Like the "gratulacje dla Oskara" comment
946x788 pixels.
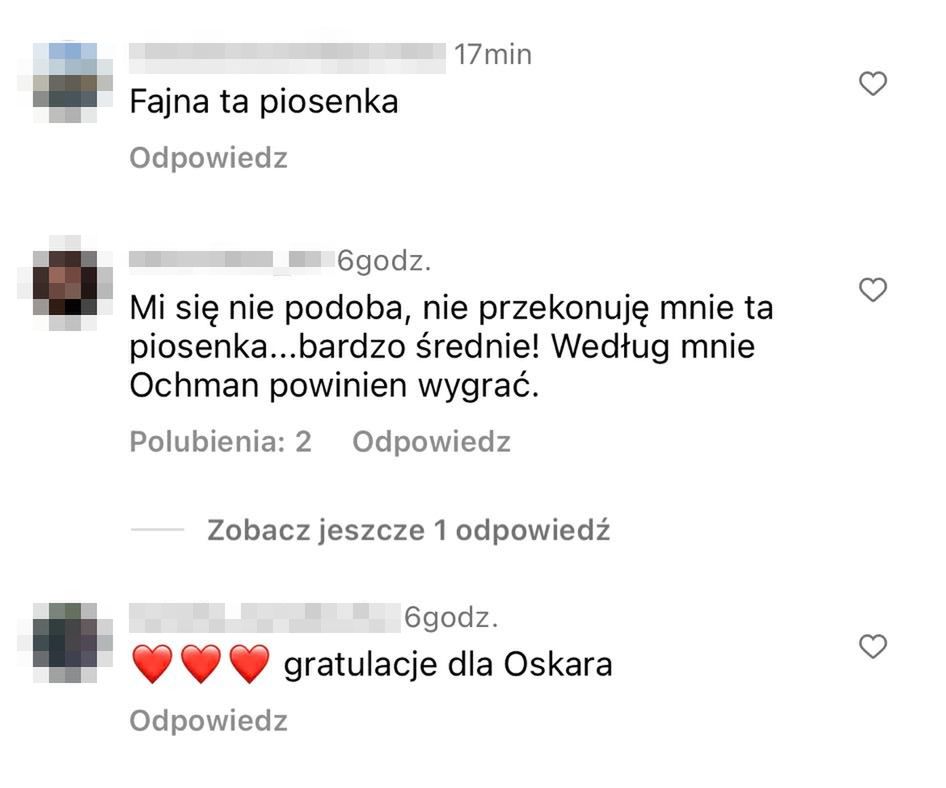[x=873, y=646]
